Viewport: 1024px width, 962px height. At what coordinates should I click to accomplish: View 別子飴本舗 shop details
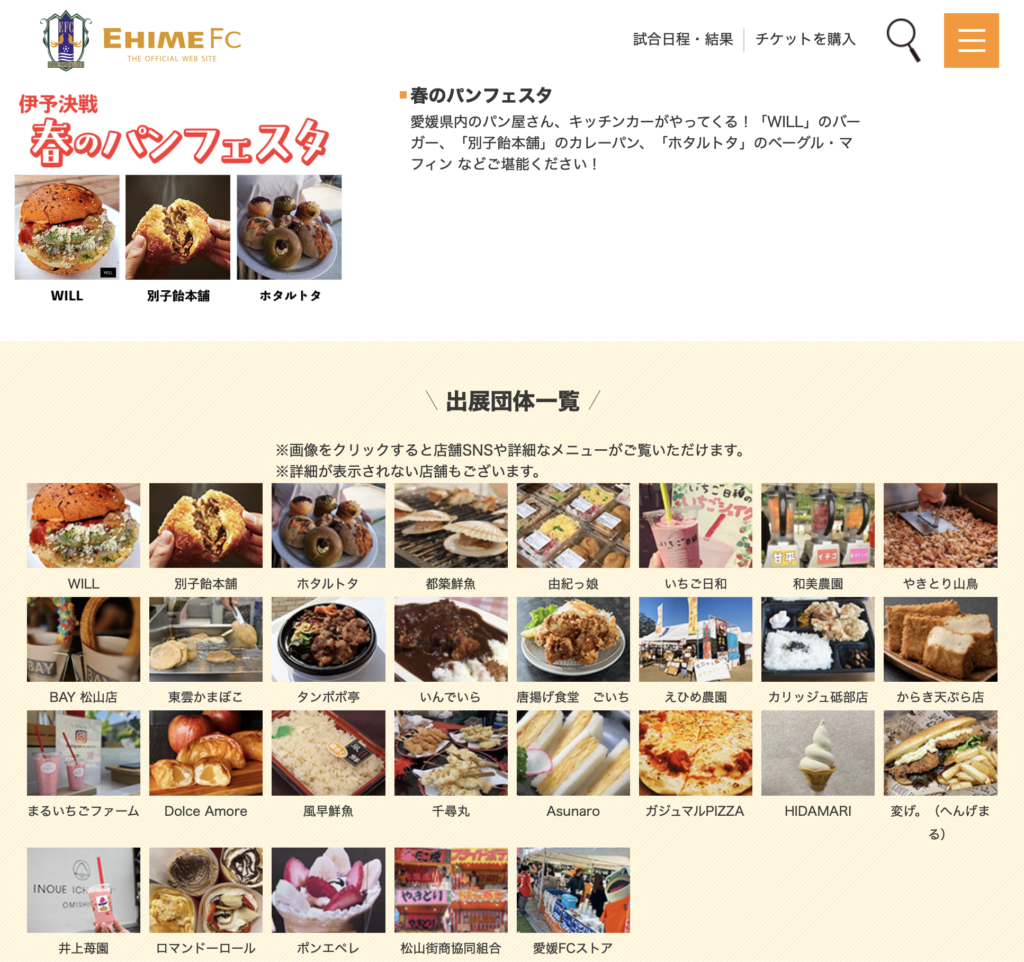[206, 525]
